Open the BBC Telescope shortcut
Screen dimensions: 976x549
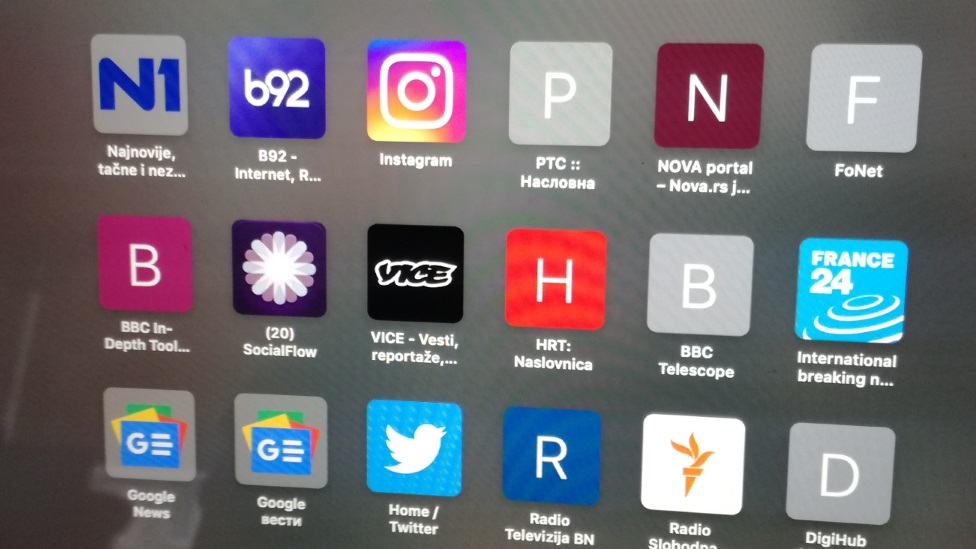pyautogui.click(x=700, y=284)
